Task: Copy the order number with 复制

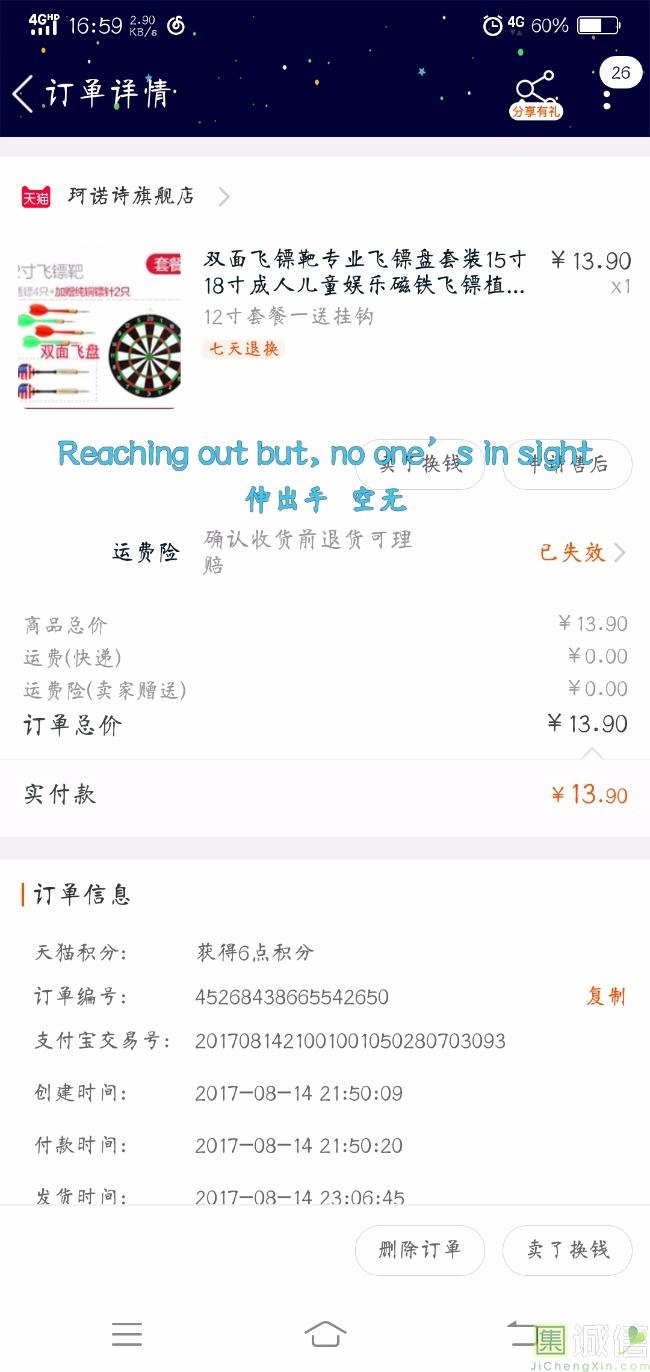Action: [x=605, y=997]
